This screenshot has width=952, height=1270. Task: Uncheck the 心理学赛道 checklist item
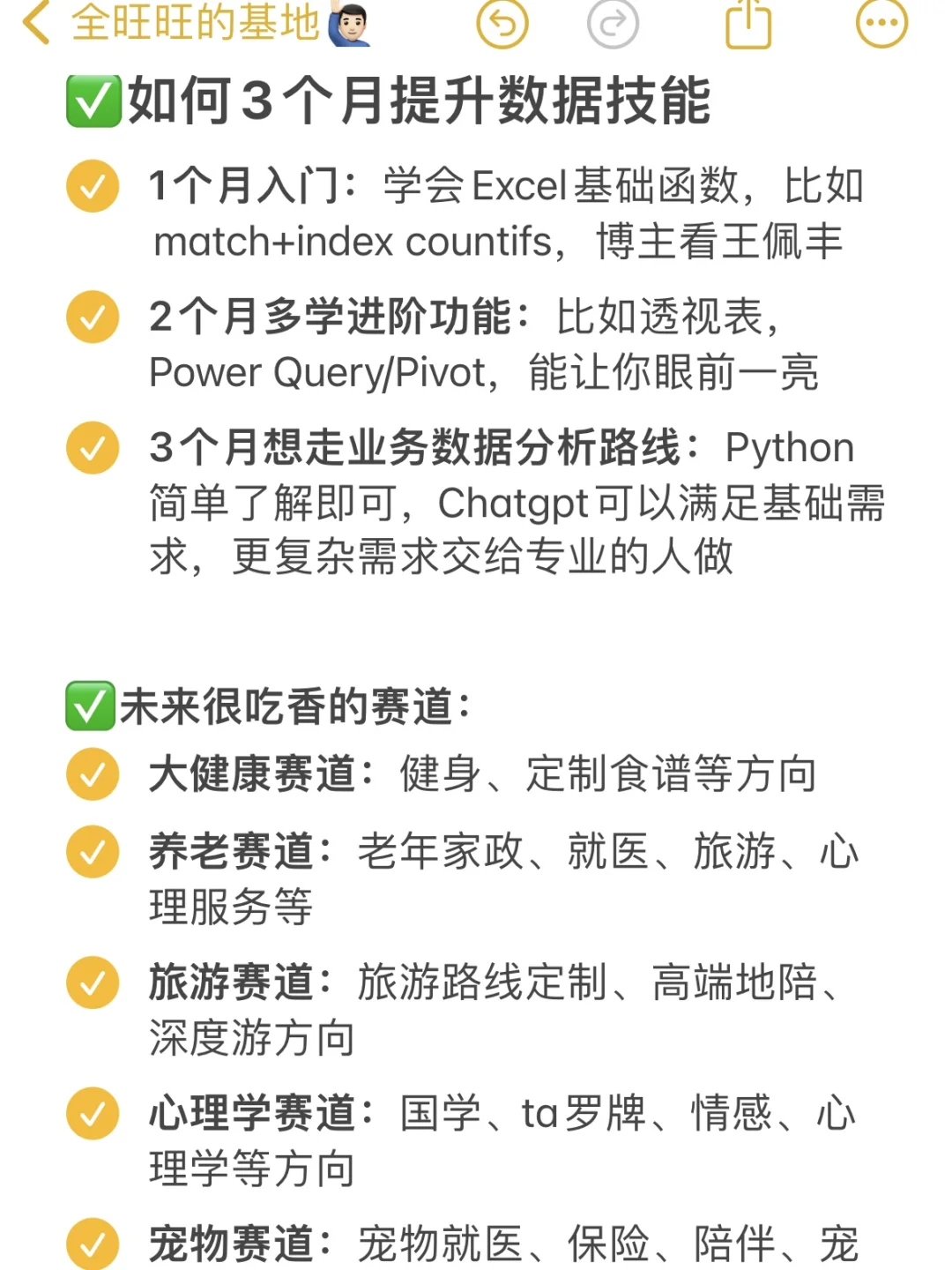[93, 1114]
